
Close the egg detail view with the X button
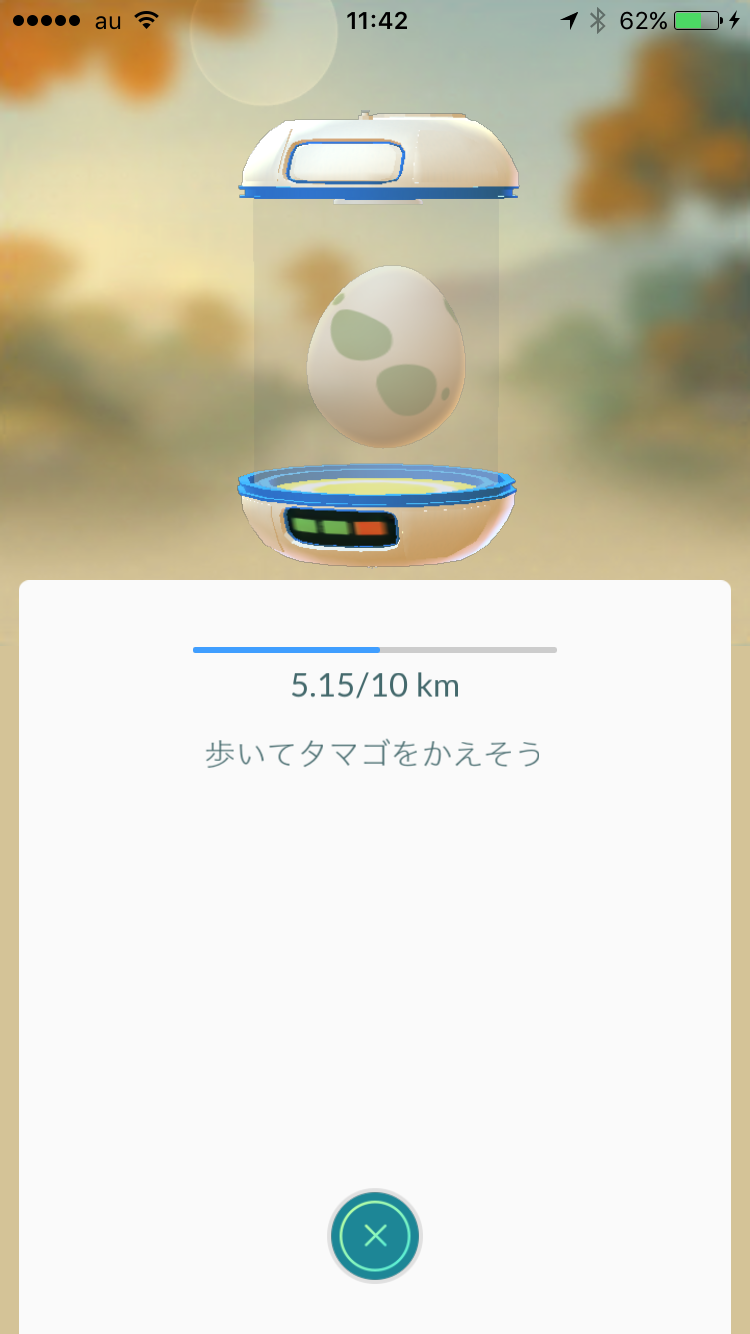click(375, 1235)
